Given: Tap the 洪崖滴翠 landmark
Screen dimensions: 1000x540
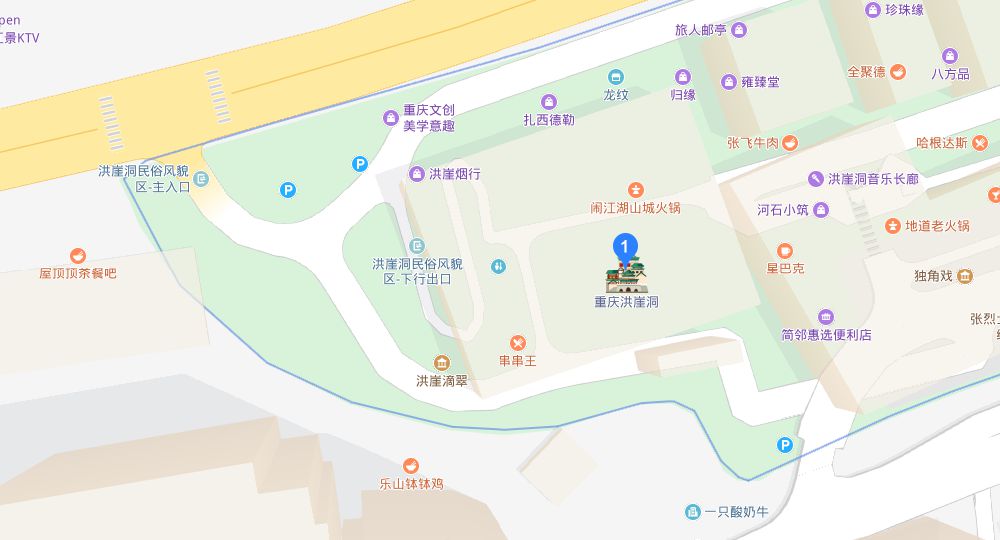Looking at the screenshot, I should 441,362.
